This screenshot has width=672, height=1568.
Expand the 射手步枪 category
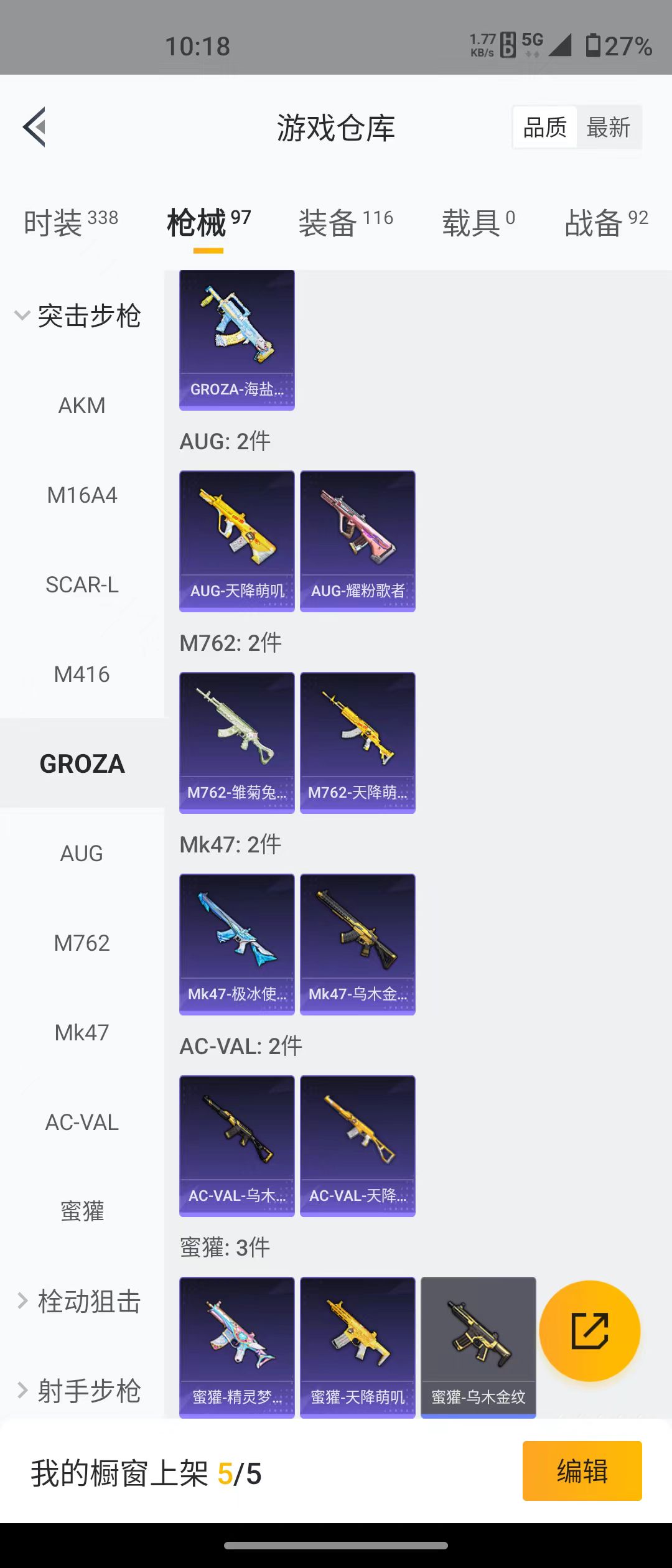point(79,1391)
